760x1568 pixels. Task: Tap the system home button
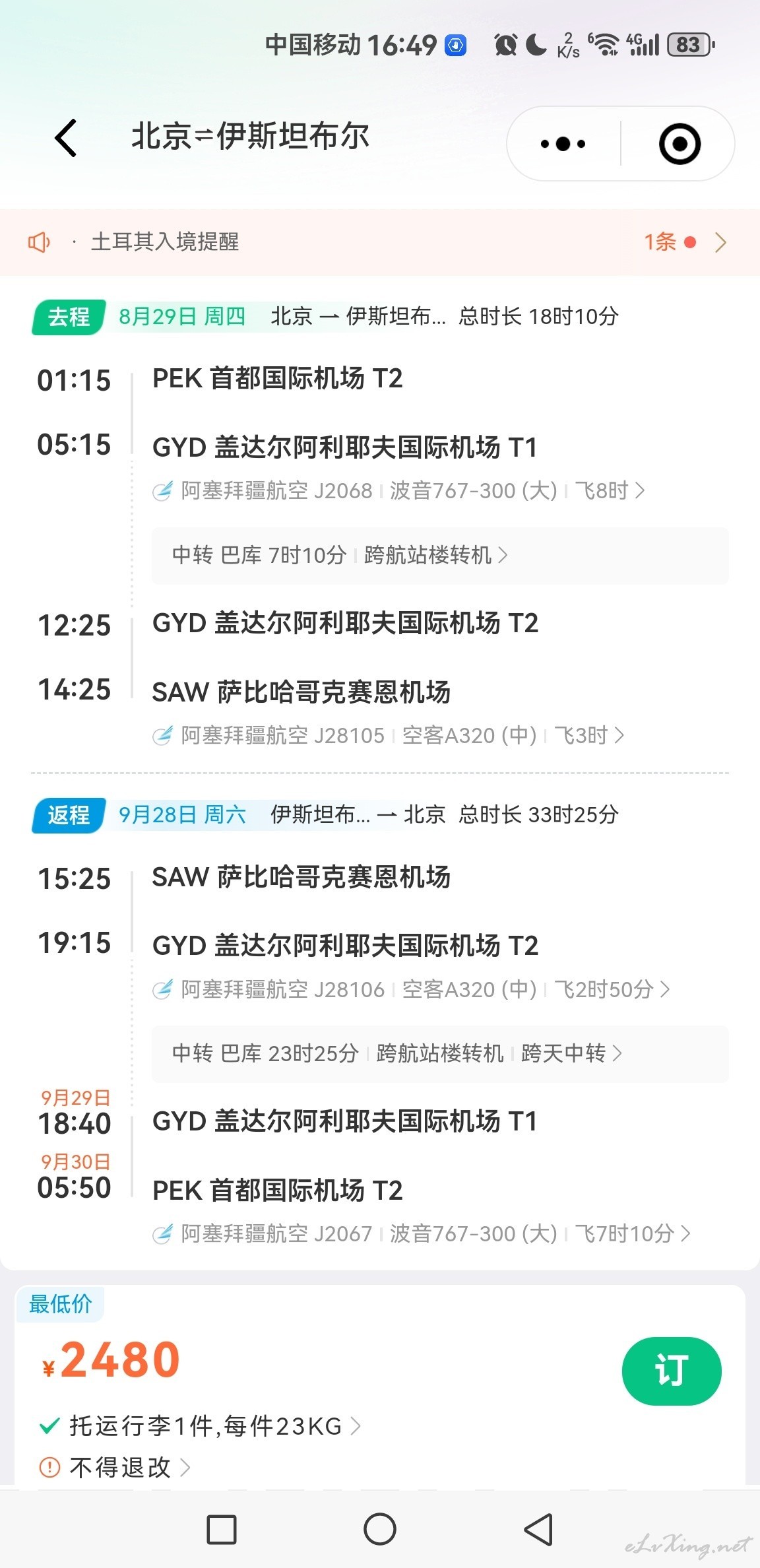click(x=380, y=1529)
